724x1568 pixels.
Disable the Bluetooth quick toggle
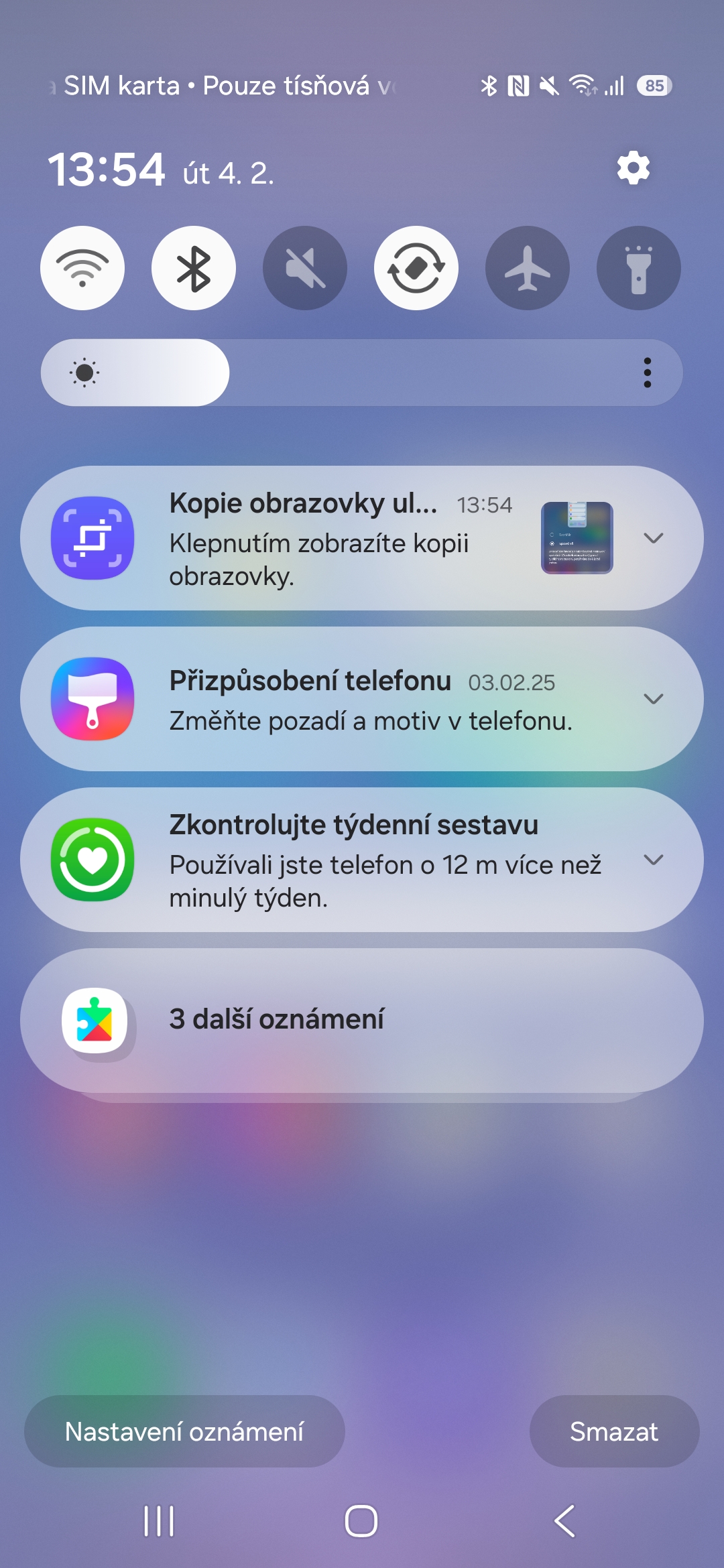click(x=194, y=268)
